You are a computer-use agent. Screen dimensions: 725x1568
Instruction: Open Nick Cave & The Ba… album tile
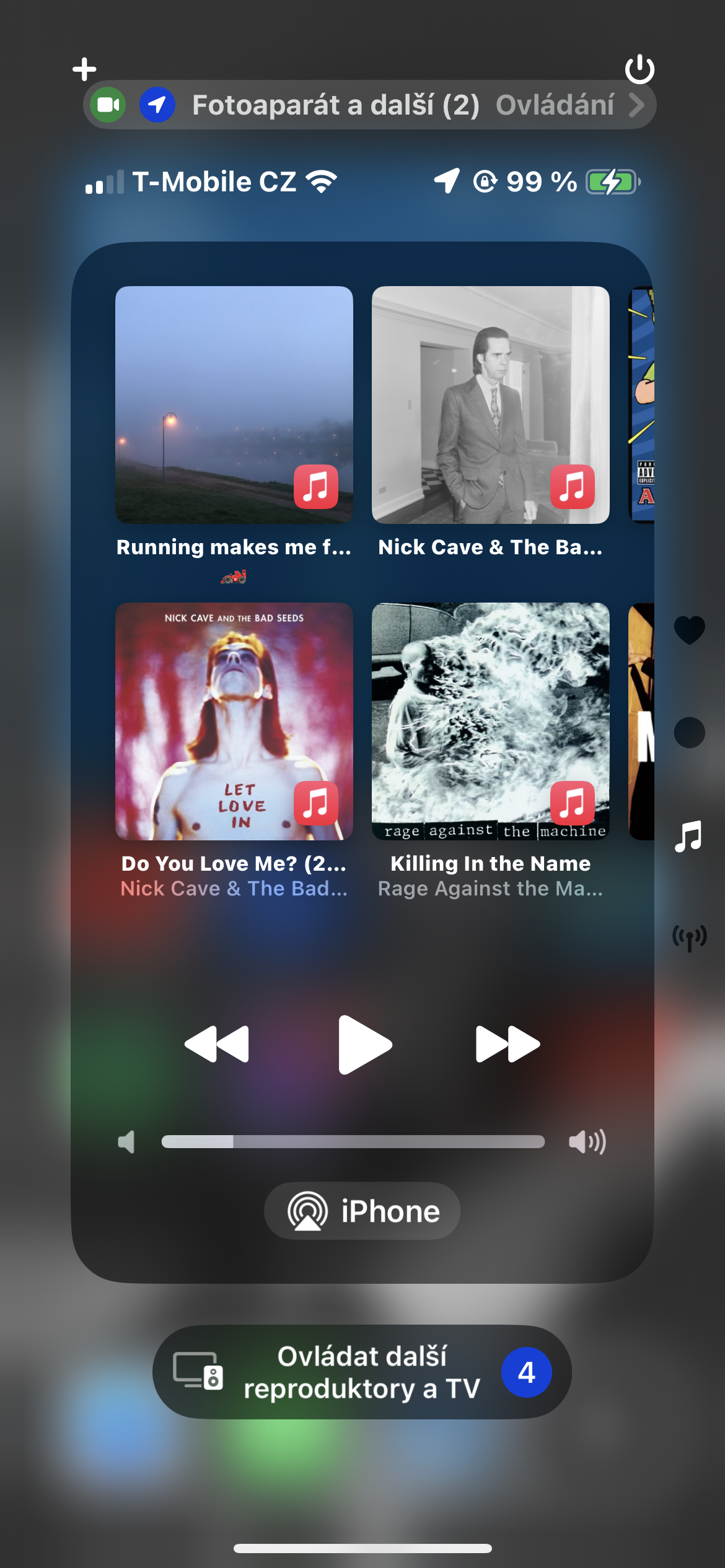[490, 406]
